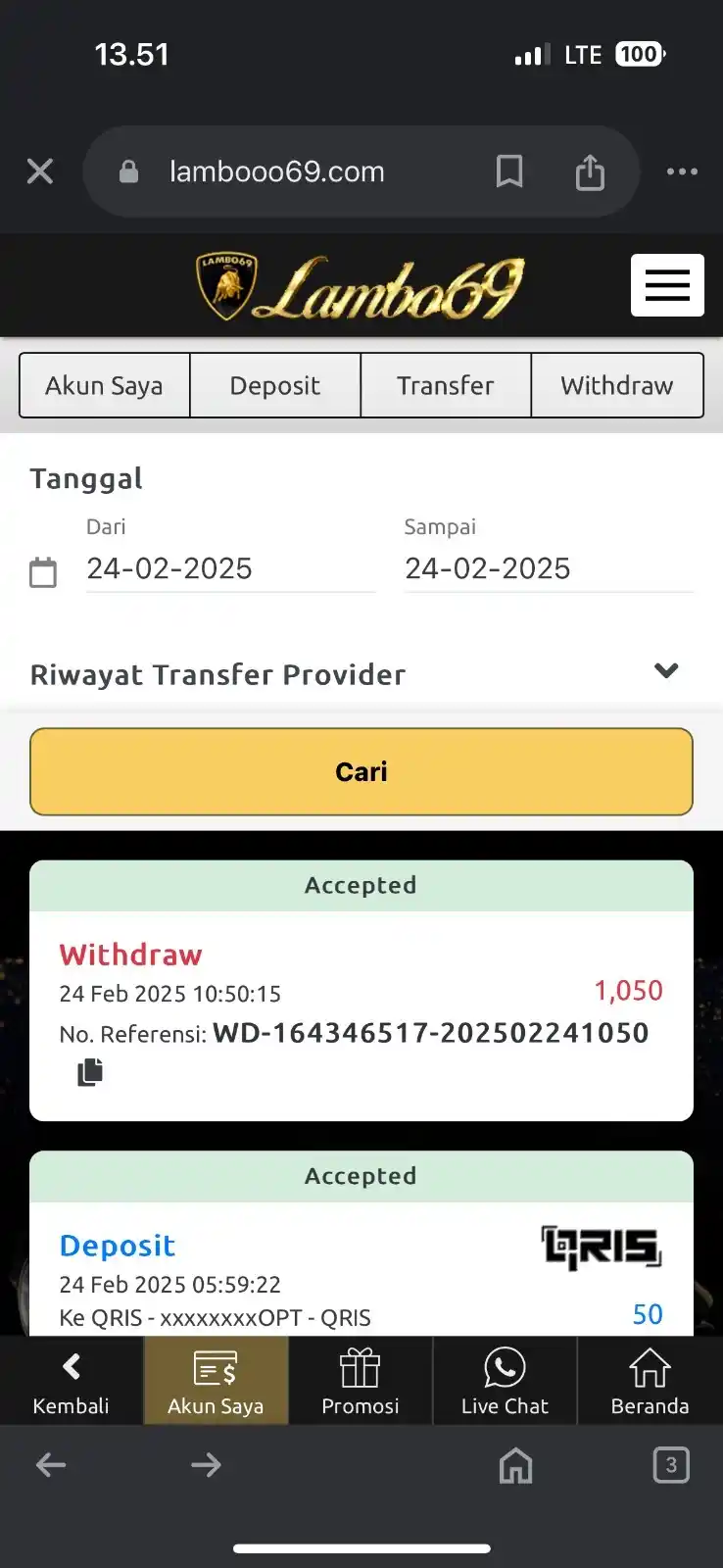The width and height of the screenshot is (723, 1568).
Task: Tap the Cari search button
Action: point(361,771)
